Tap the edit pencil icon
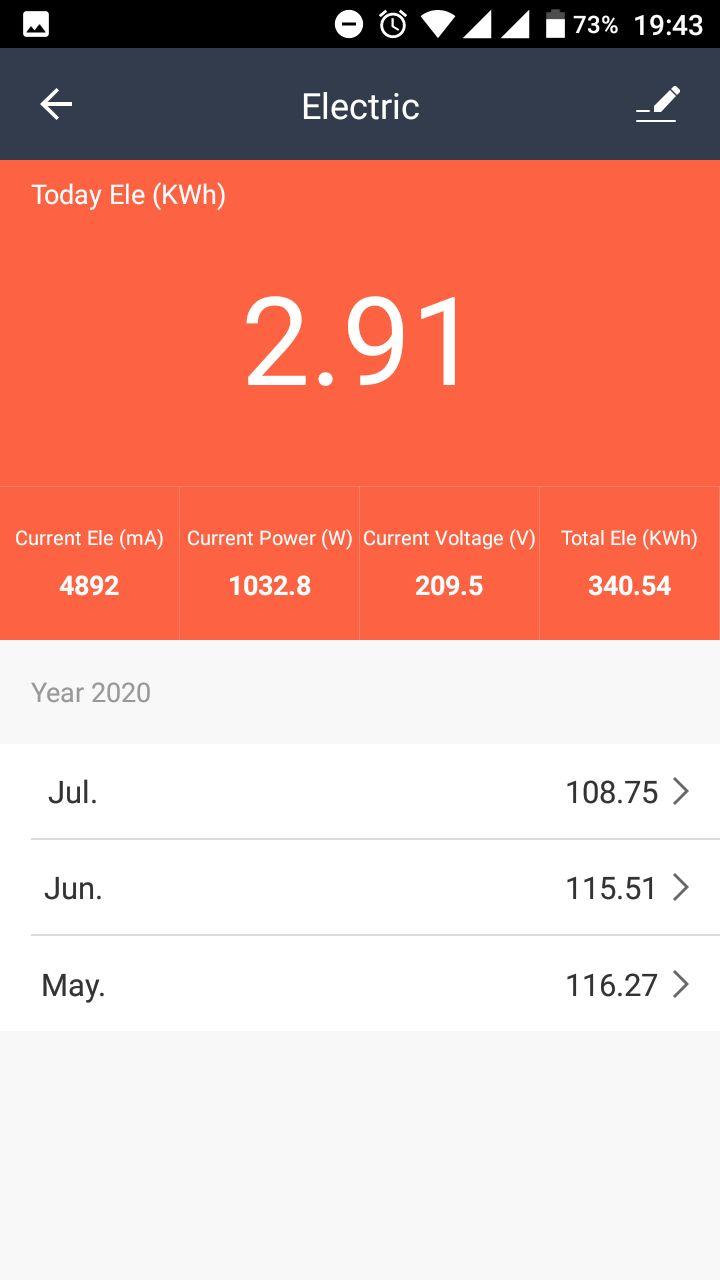This screenshot has width=720, height=1280. coord(658,105)
